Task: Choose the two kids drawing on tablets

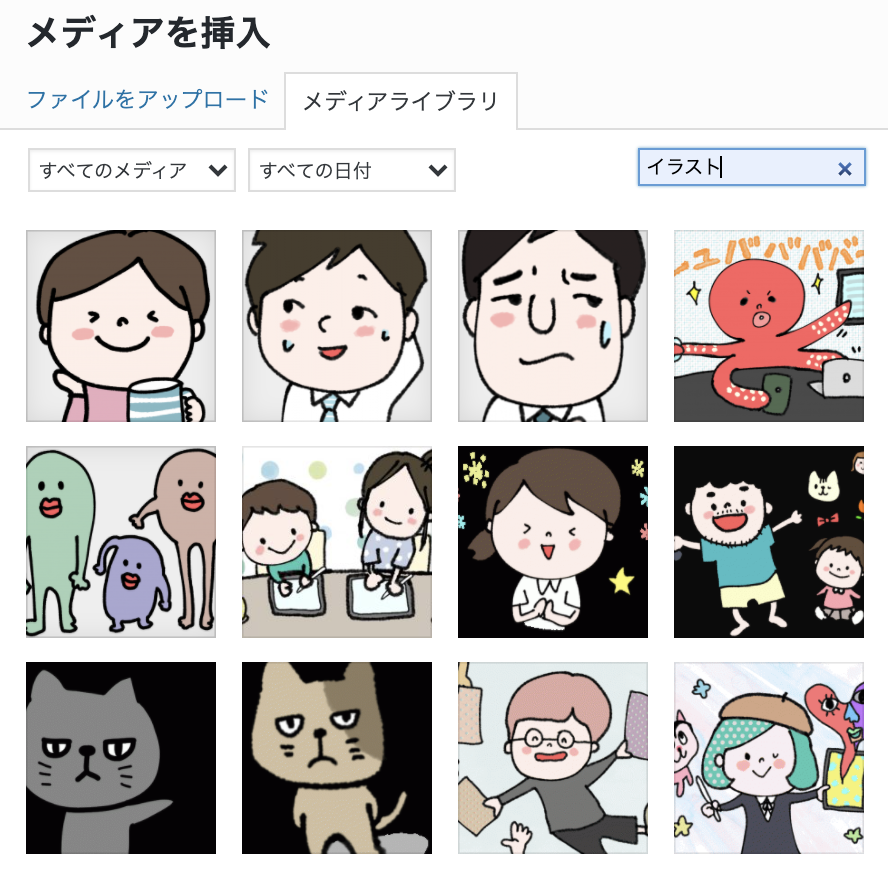Action: (x=337, y=542)
